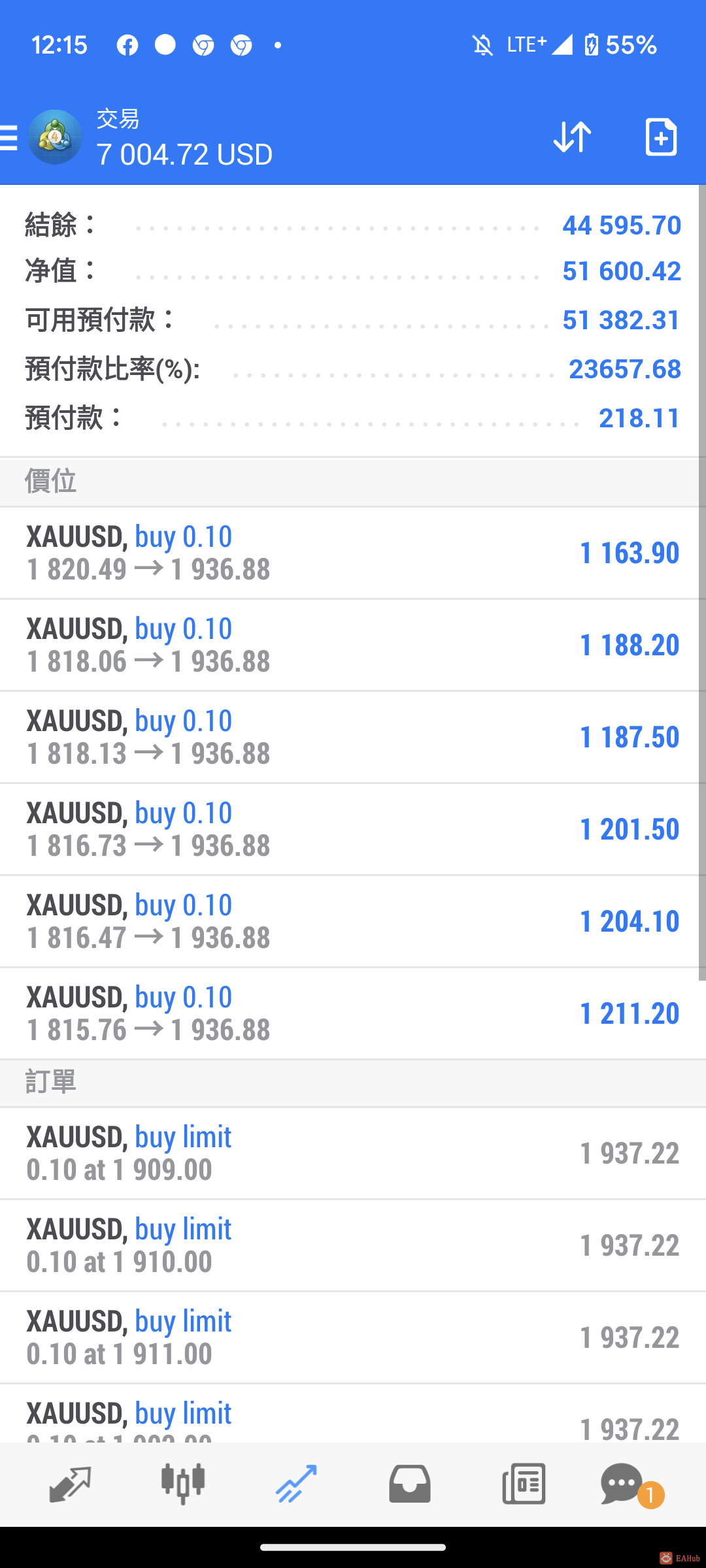Screen dimensions: 706x1568
Task: View the buy limit order at 1 911.00
Action: tap(353, 1337)
